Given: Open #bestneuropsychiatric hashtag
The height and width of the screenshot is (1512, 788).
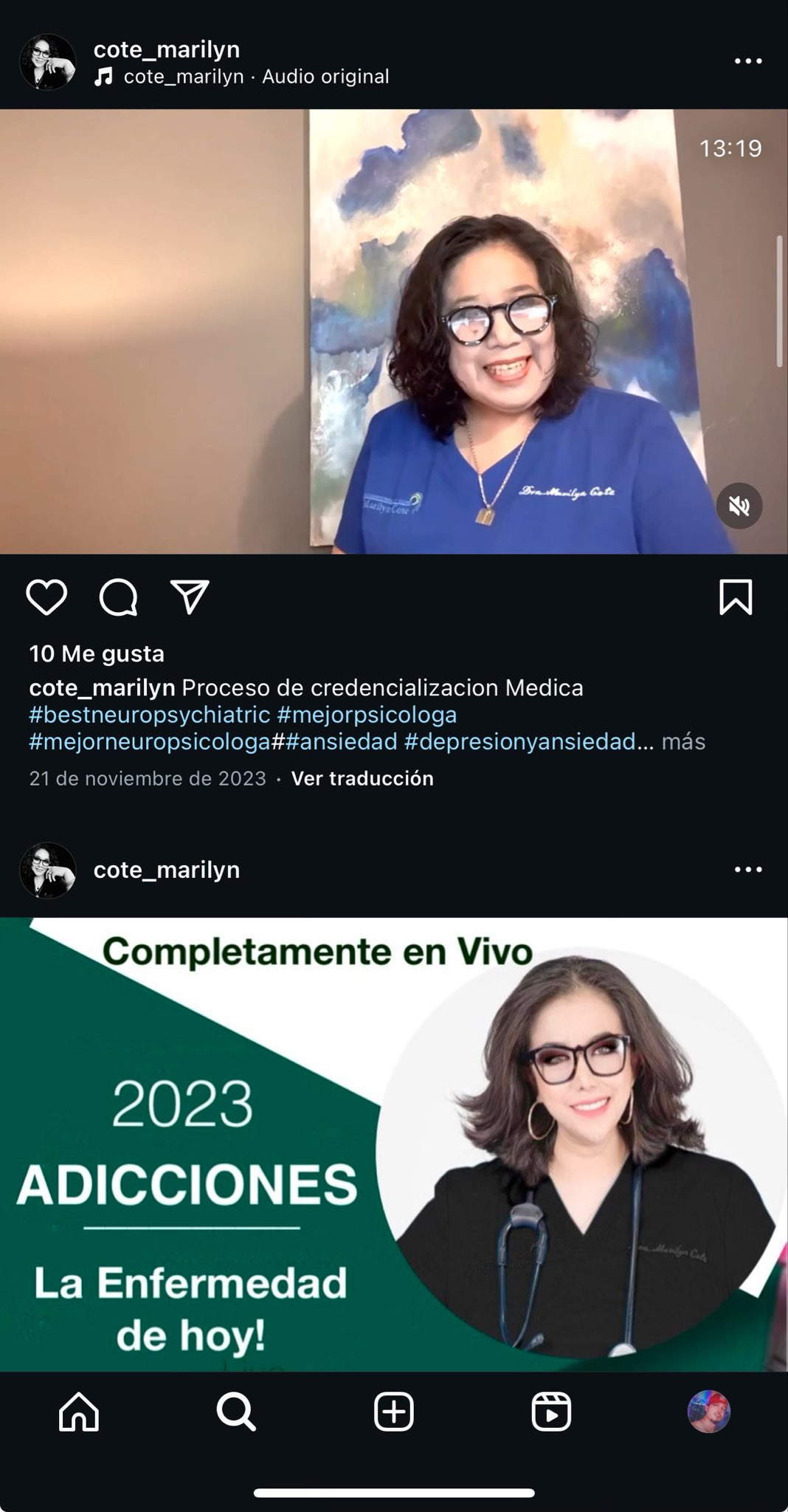Looking at the screenshot, I should (x=149, y=715).
